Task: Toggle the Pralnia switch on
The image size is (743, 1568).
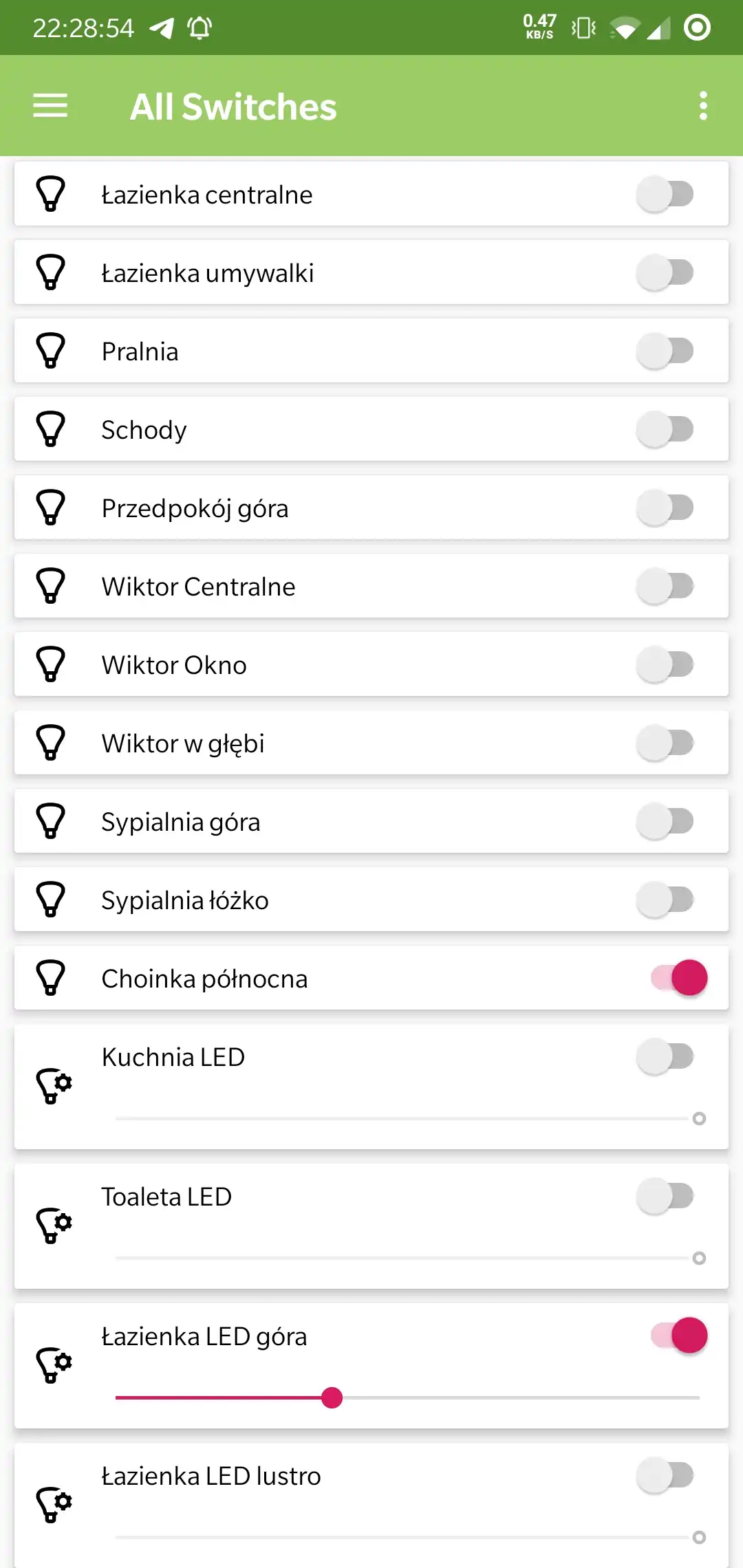Action: click(665, 351)
